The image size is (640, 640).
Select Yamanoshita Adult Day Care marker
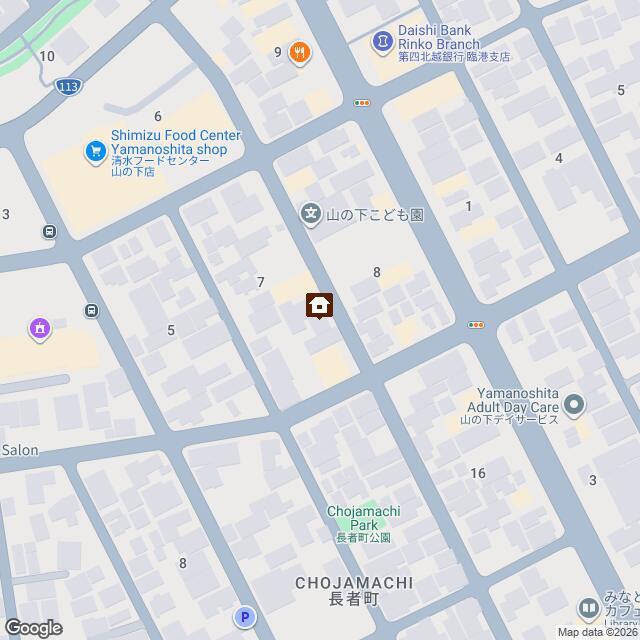pyautogui.click(x=574, y=405)
